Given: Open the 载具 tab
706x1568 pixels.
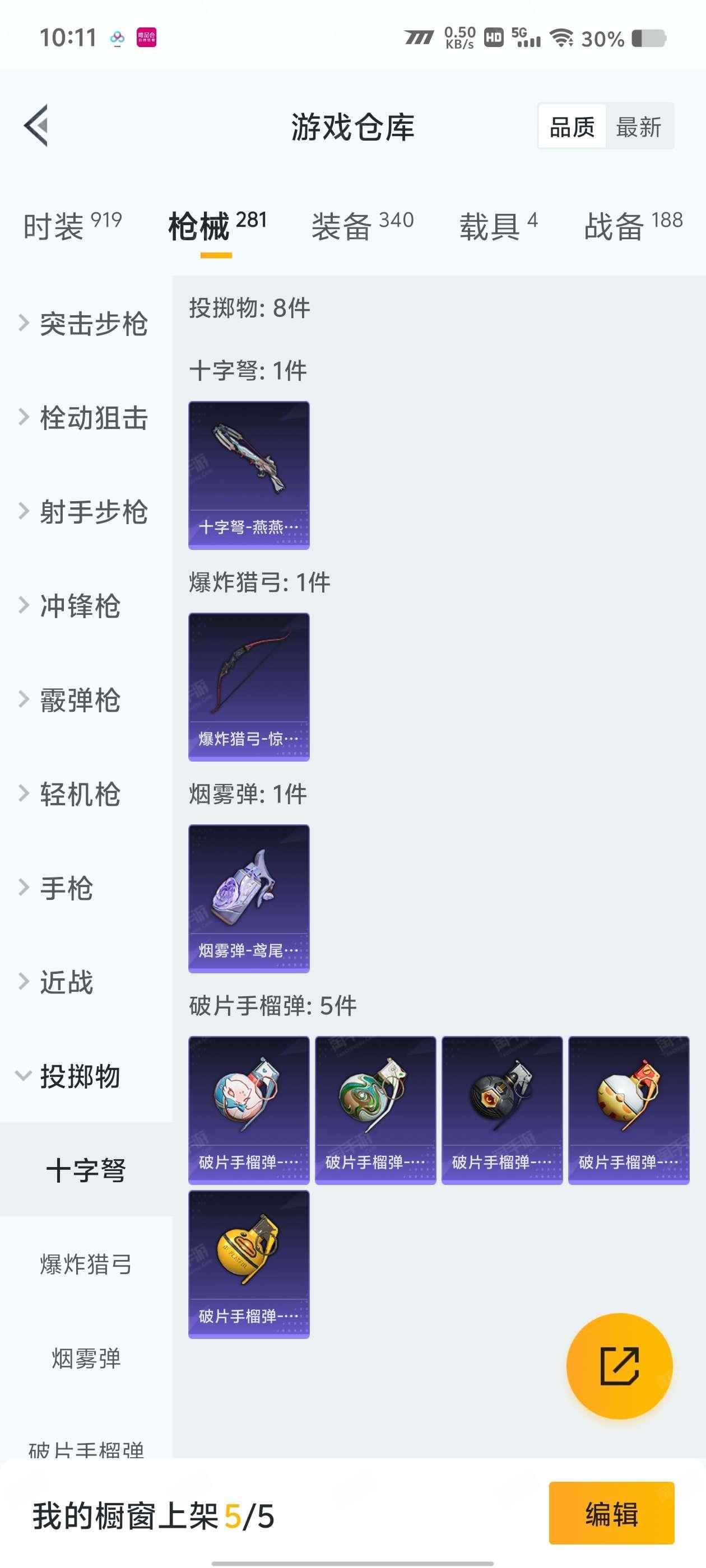Looking at the screenshot, I should click(x=498, y=226).
